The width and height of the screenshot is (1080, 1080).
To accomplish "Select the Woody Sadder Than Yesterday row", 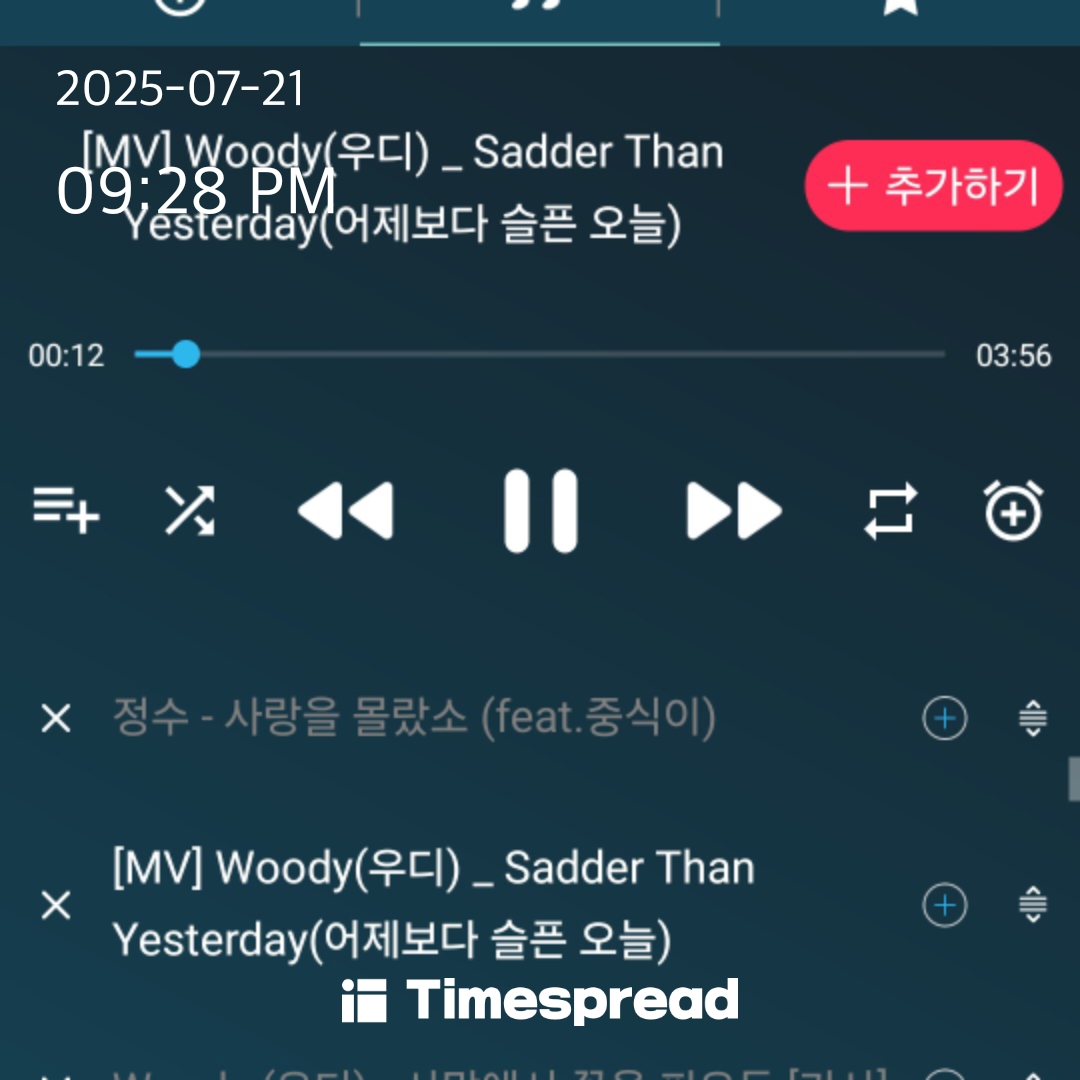I will [433, 903].
